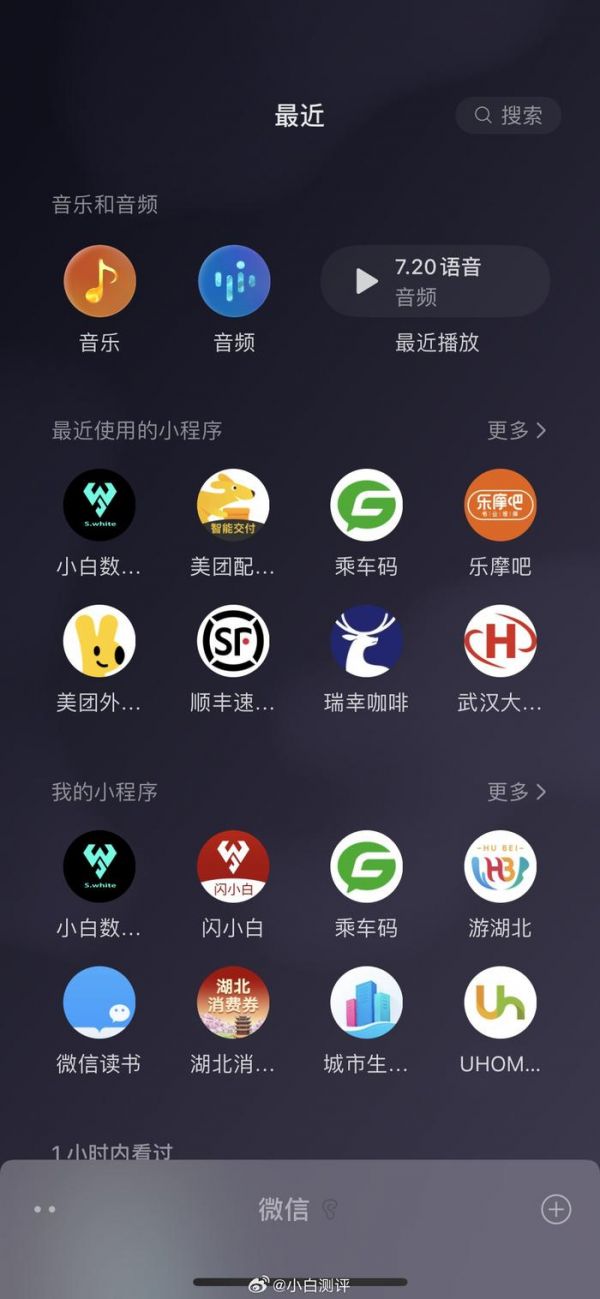Open the 搜索 search box

pyautogui.click(x=508, y=116)
